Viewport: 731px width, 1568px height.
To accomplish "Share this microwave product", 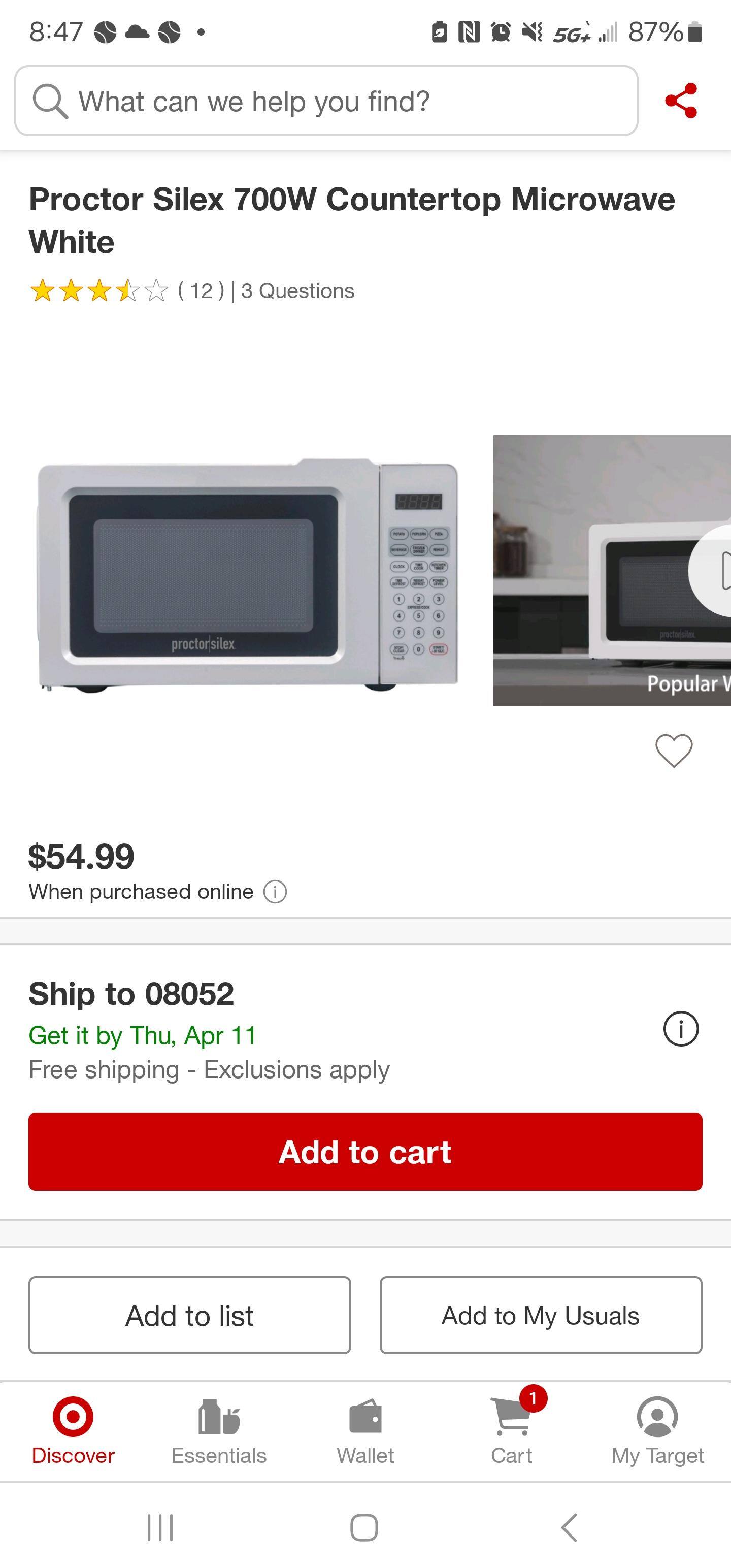I will pyautogui.click(x=680, y=101).
